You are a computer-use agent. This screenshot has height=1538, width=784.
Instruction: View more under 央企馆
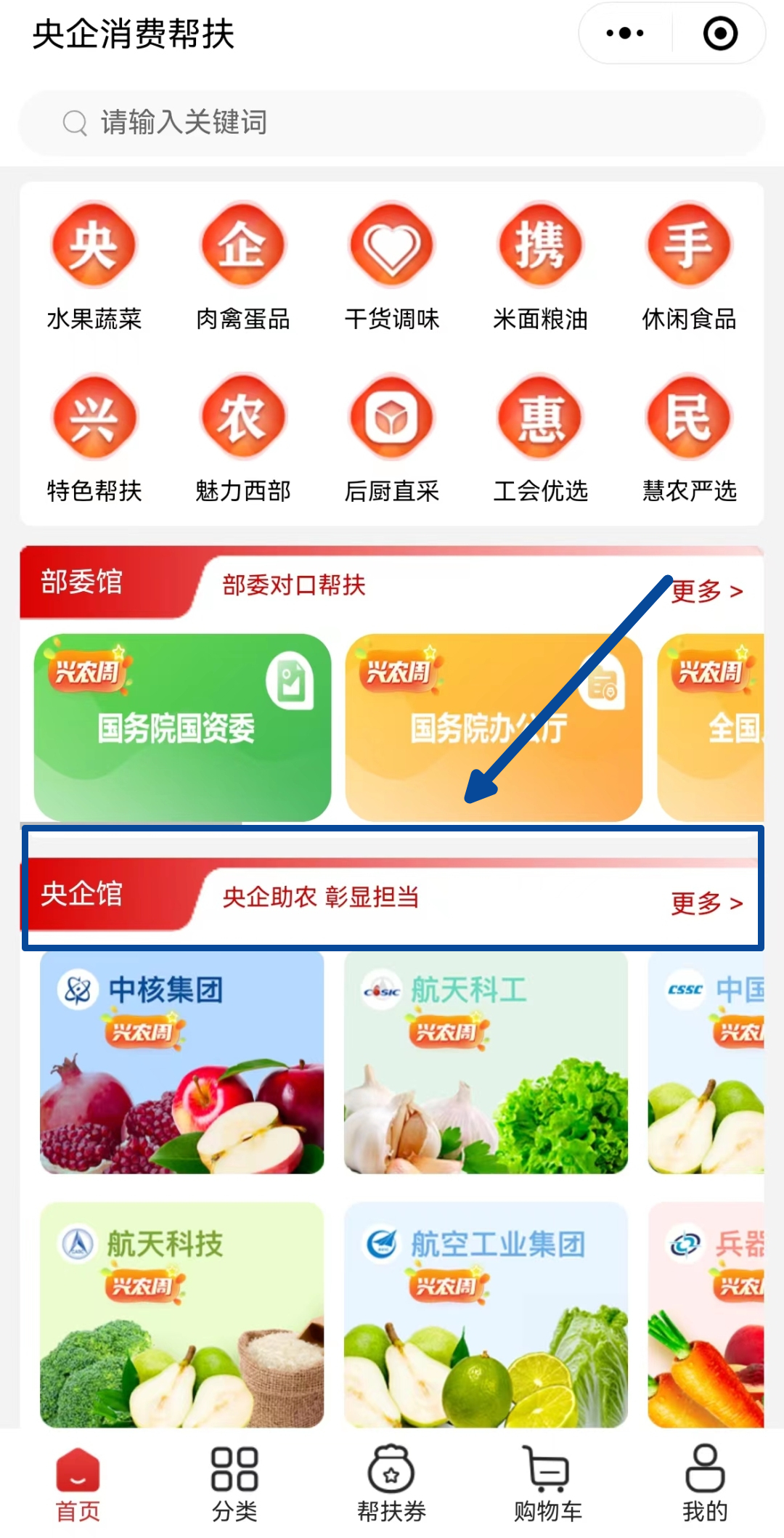click(706, 903)
